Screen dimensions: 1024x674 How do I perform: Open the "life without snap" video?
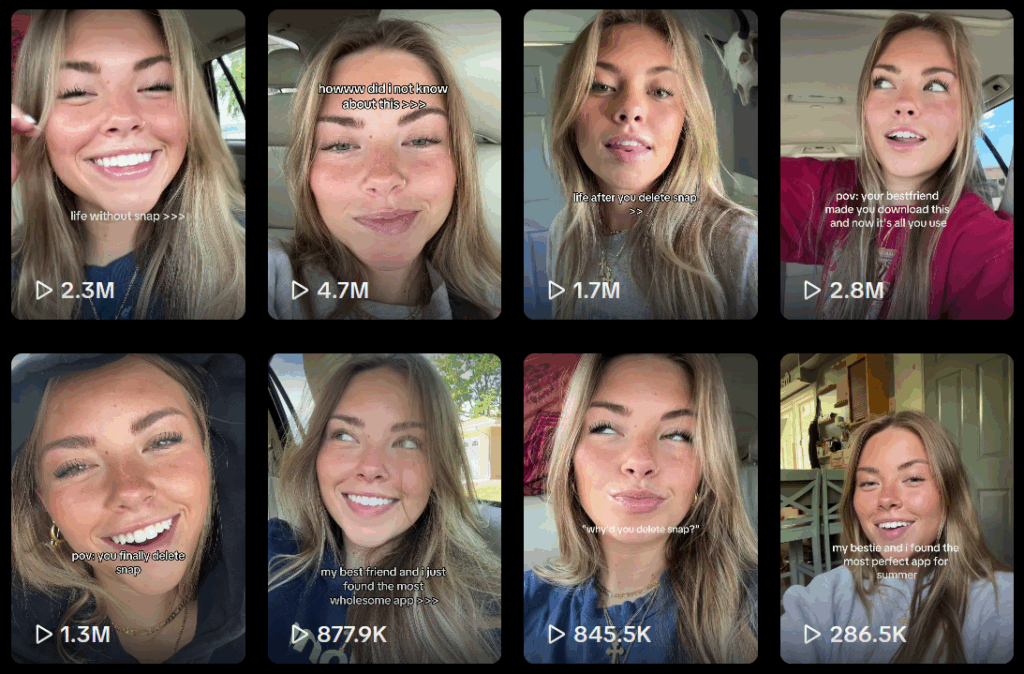coord(128,165)
